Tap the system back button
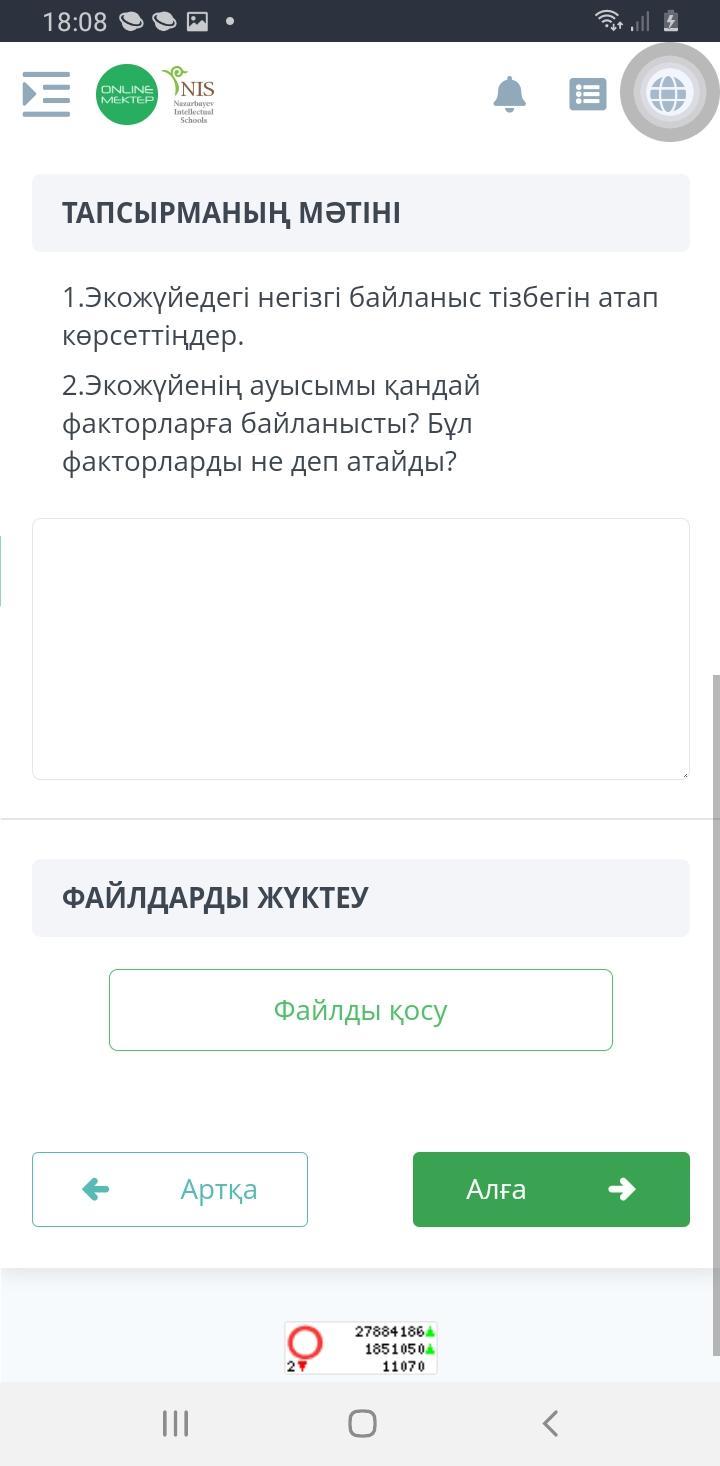 coord(549,1423)
